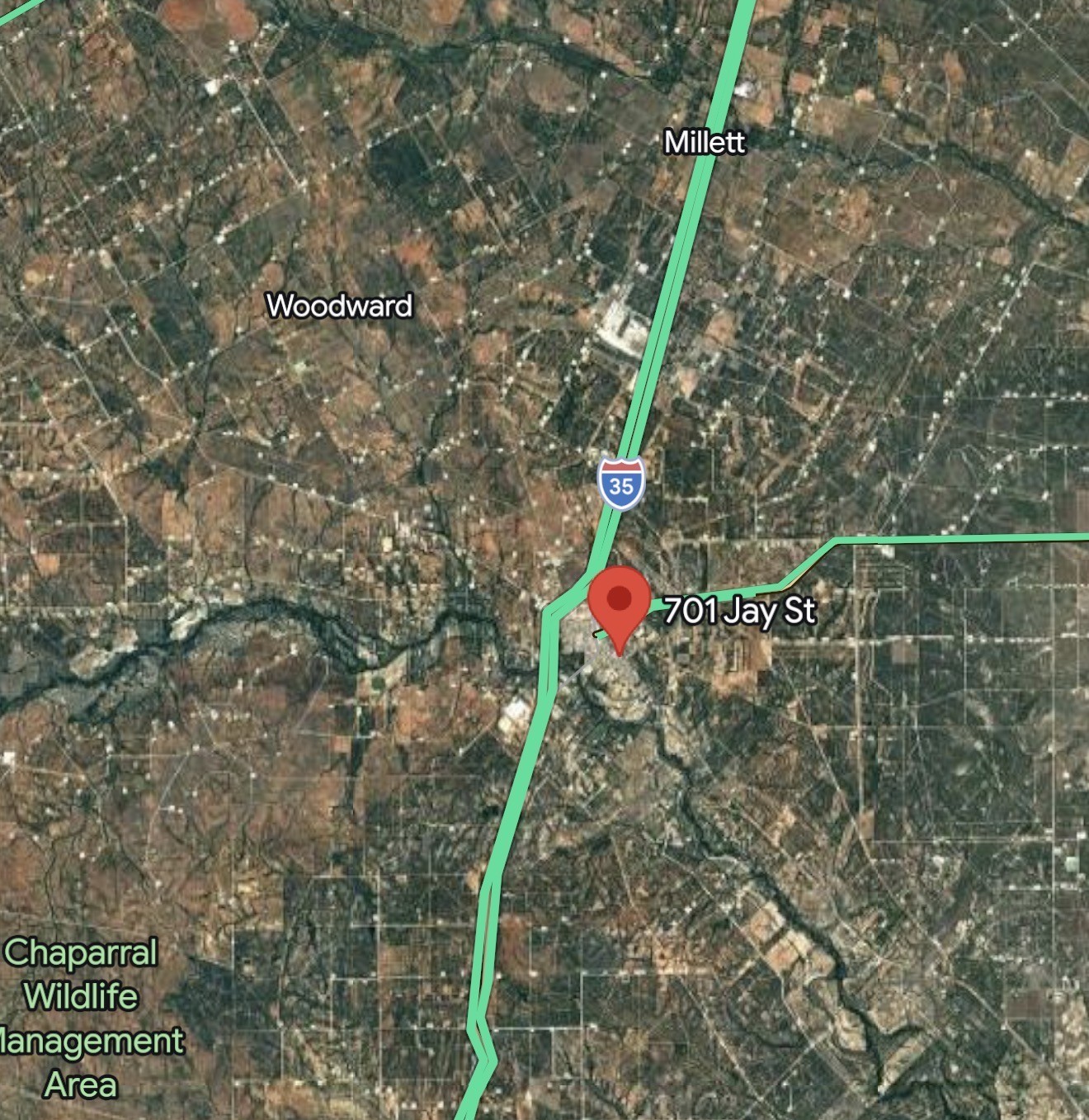Select Chaparral Wildlife Management Area label
The width and height of the screenshot is (1089, 1120).
point(81,1018)
